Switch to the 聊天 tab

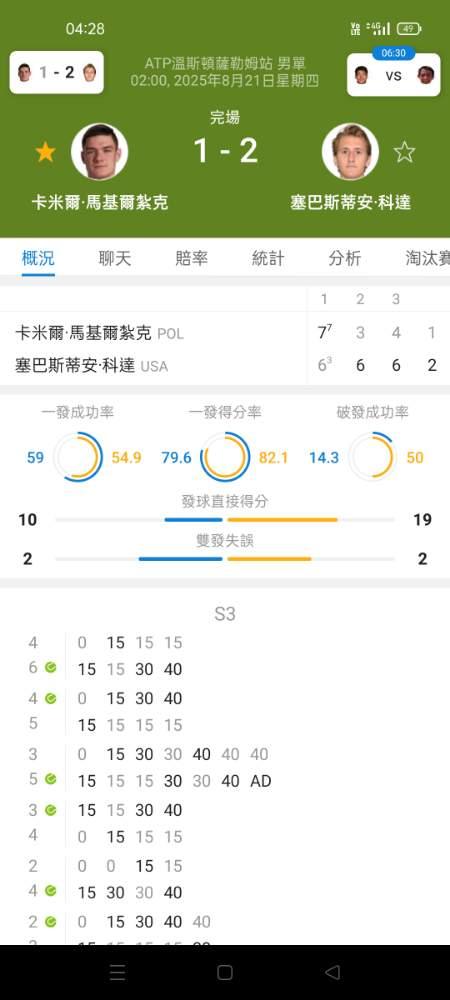[x=115, y=258]
